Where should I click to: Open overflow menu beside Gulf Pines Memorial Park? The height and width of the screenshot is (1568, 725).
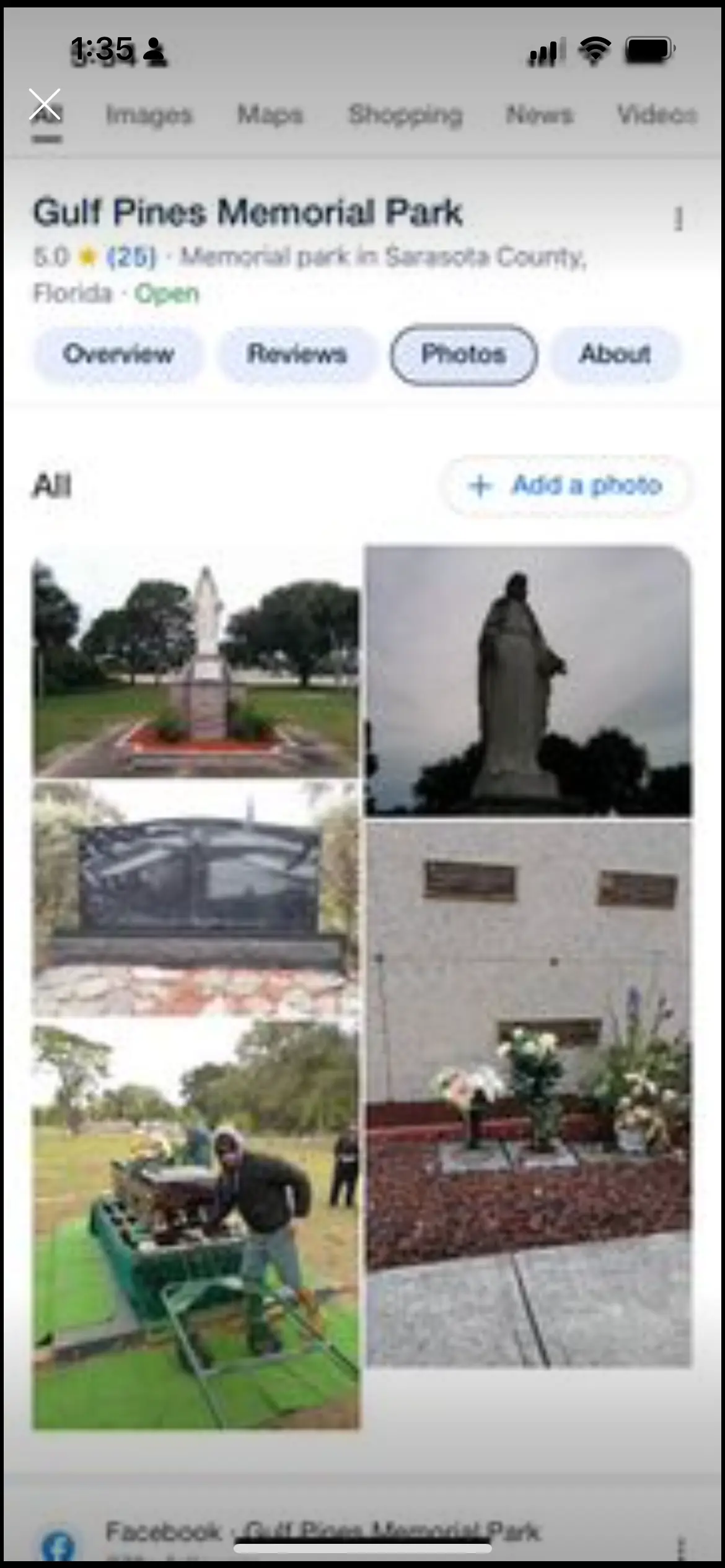point(679,219)
